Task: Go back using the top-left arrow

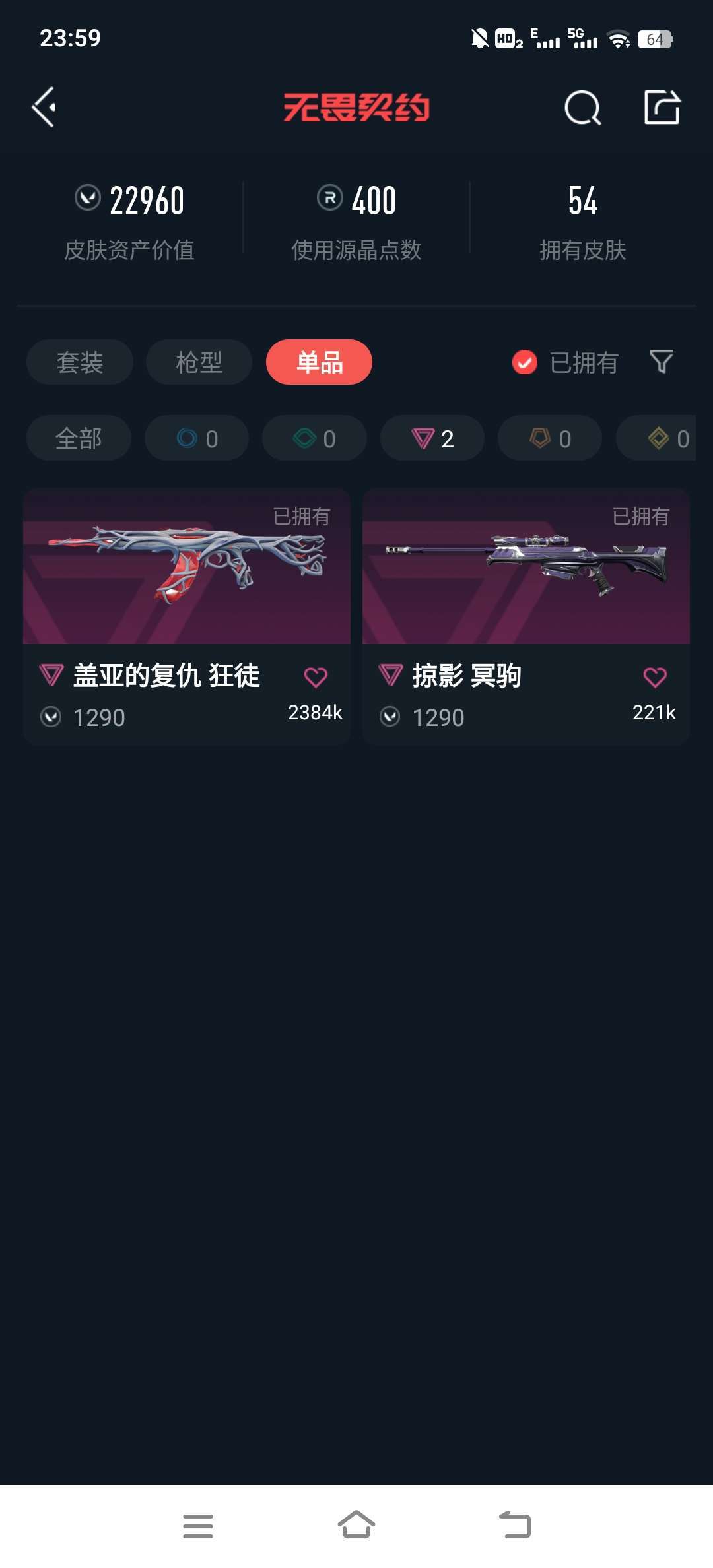Action: (44, 107)
